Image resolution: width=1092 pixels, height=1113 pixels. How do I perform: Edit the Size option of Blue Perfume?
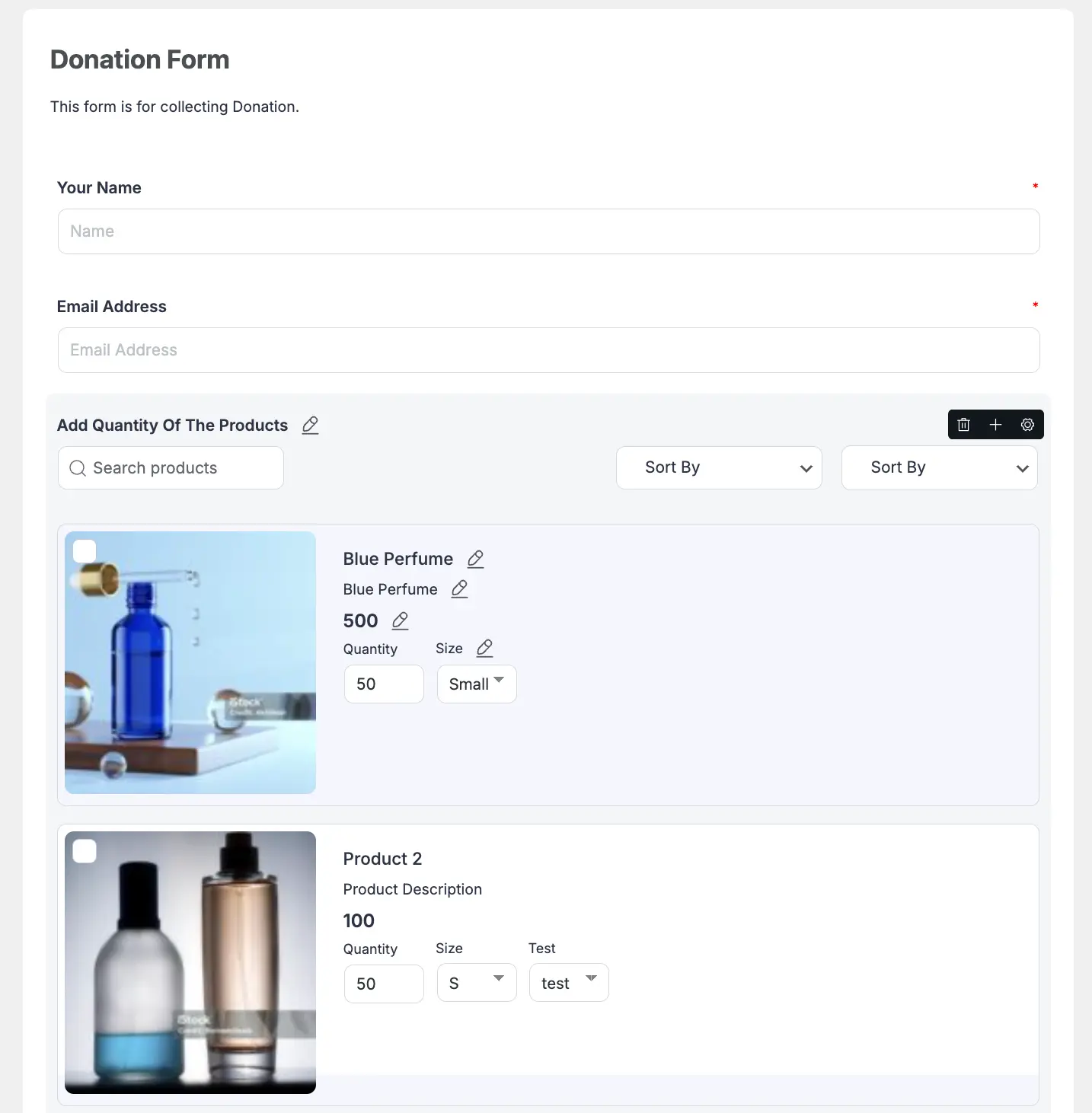coord(485,649)
